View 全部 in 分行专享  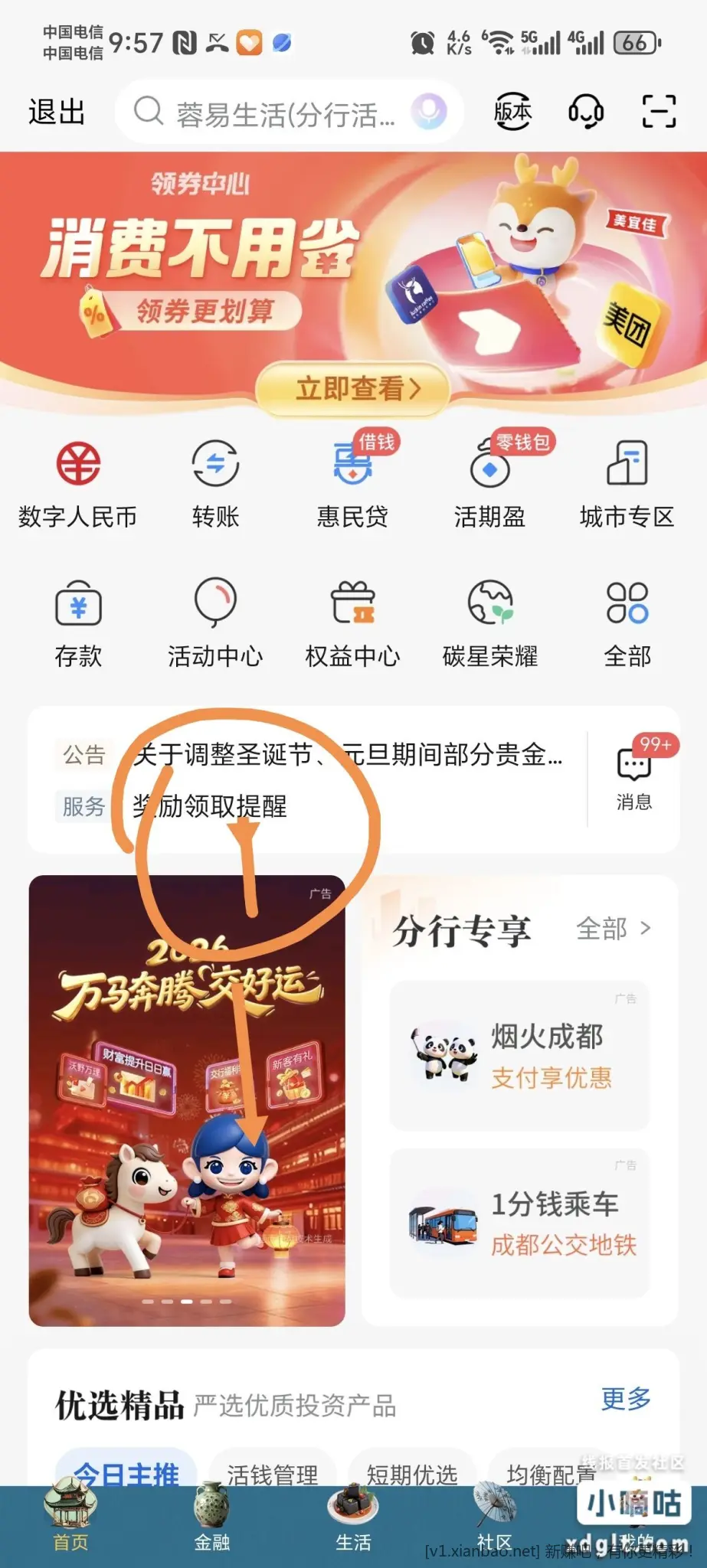[x=614, y=929]
